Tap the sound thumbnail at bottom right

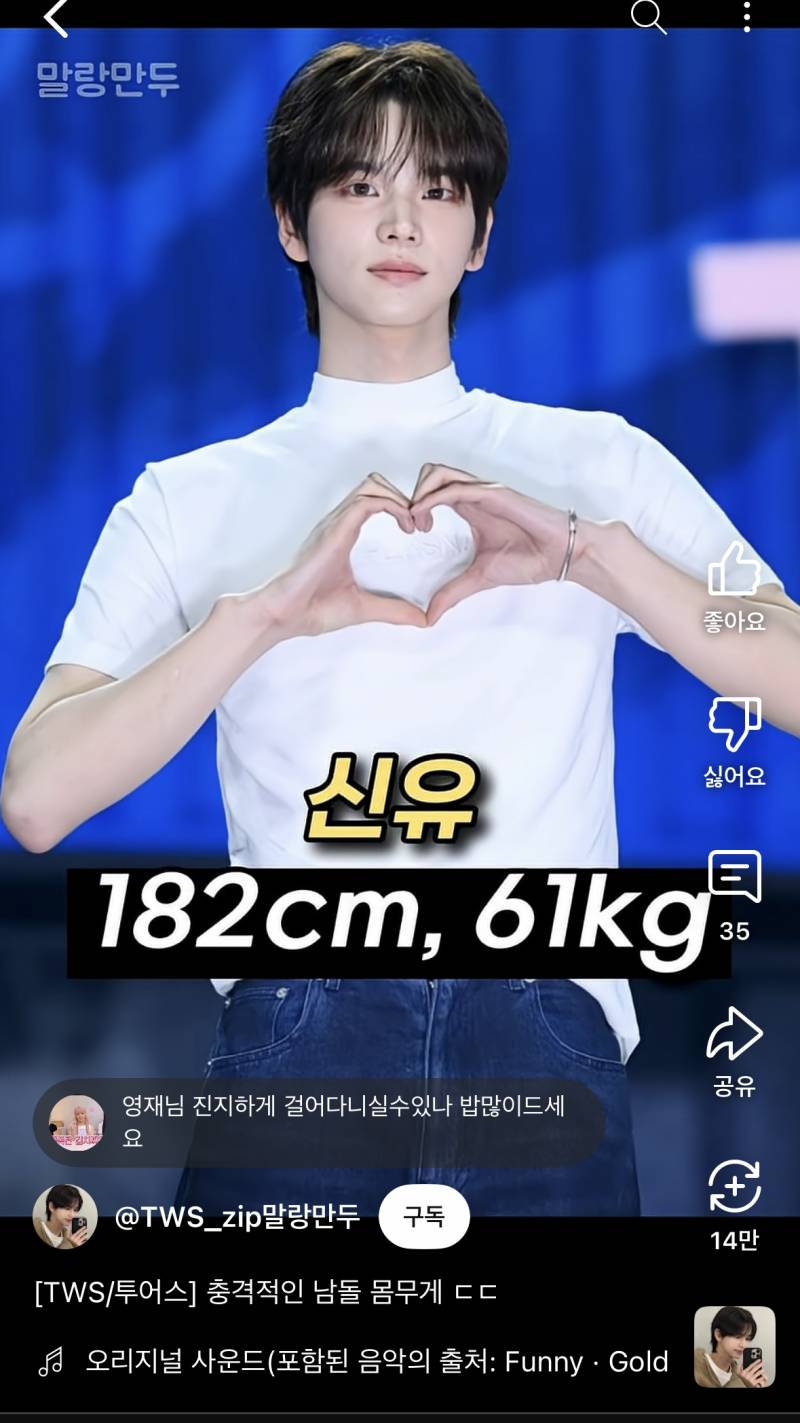(x=734, y=1346)
